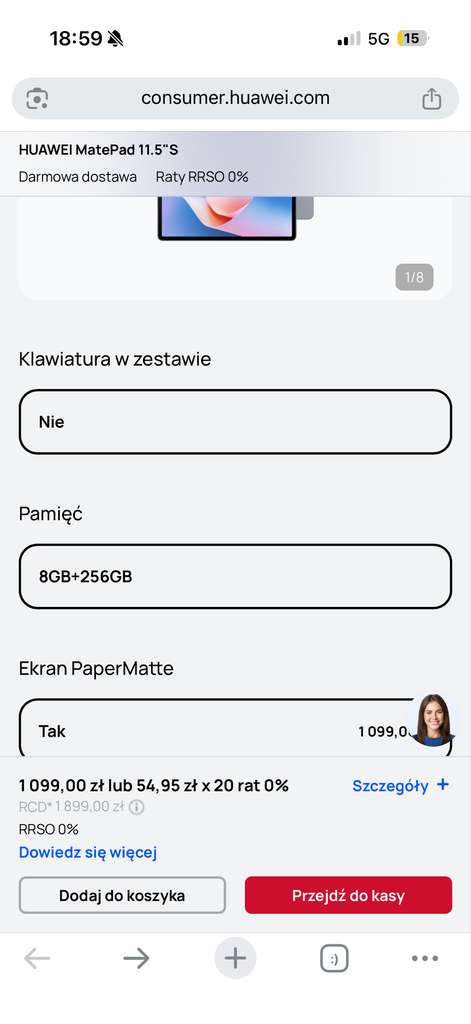Tap the Google Lens camera icon in address bar
The height and width of the screenshot is (1024, 471).
(37, 99)
